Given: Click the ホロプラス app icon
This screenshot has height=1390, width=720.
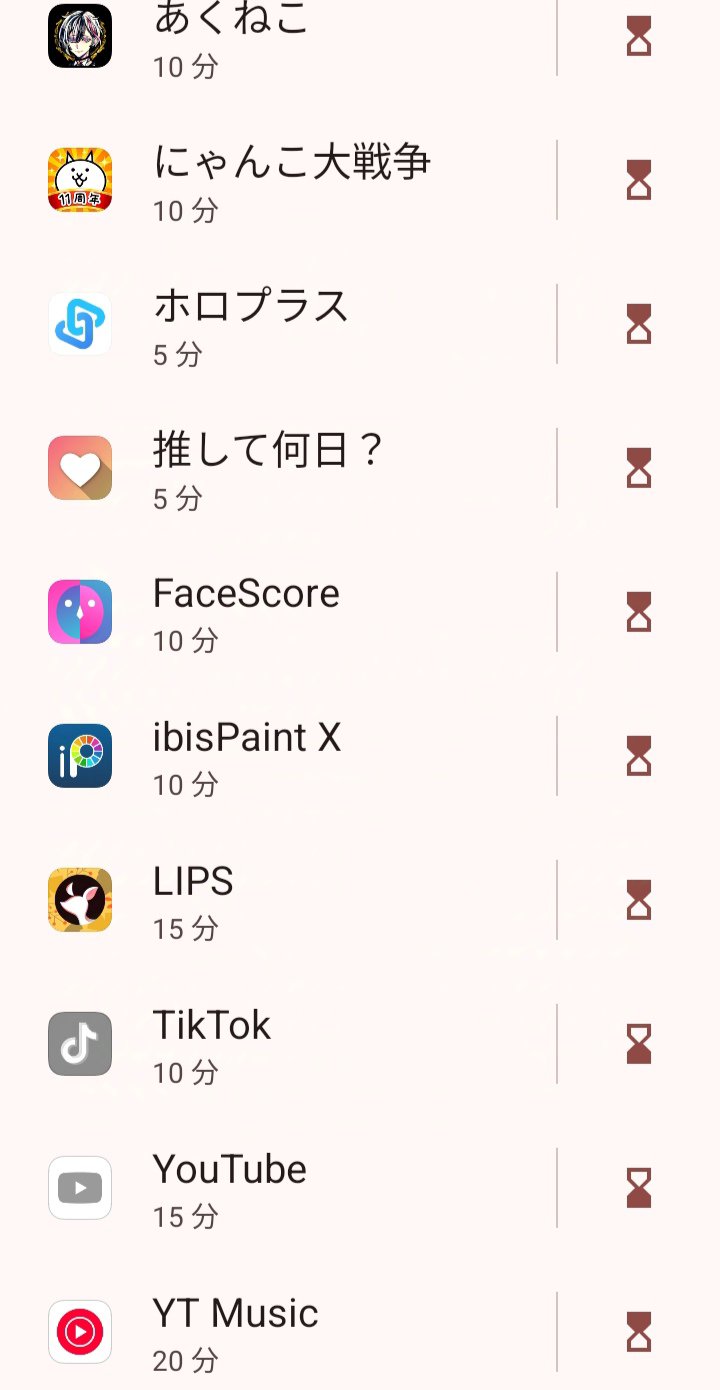Looking at the screenshot, I should point(80,323).
